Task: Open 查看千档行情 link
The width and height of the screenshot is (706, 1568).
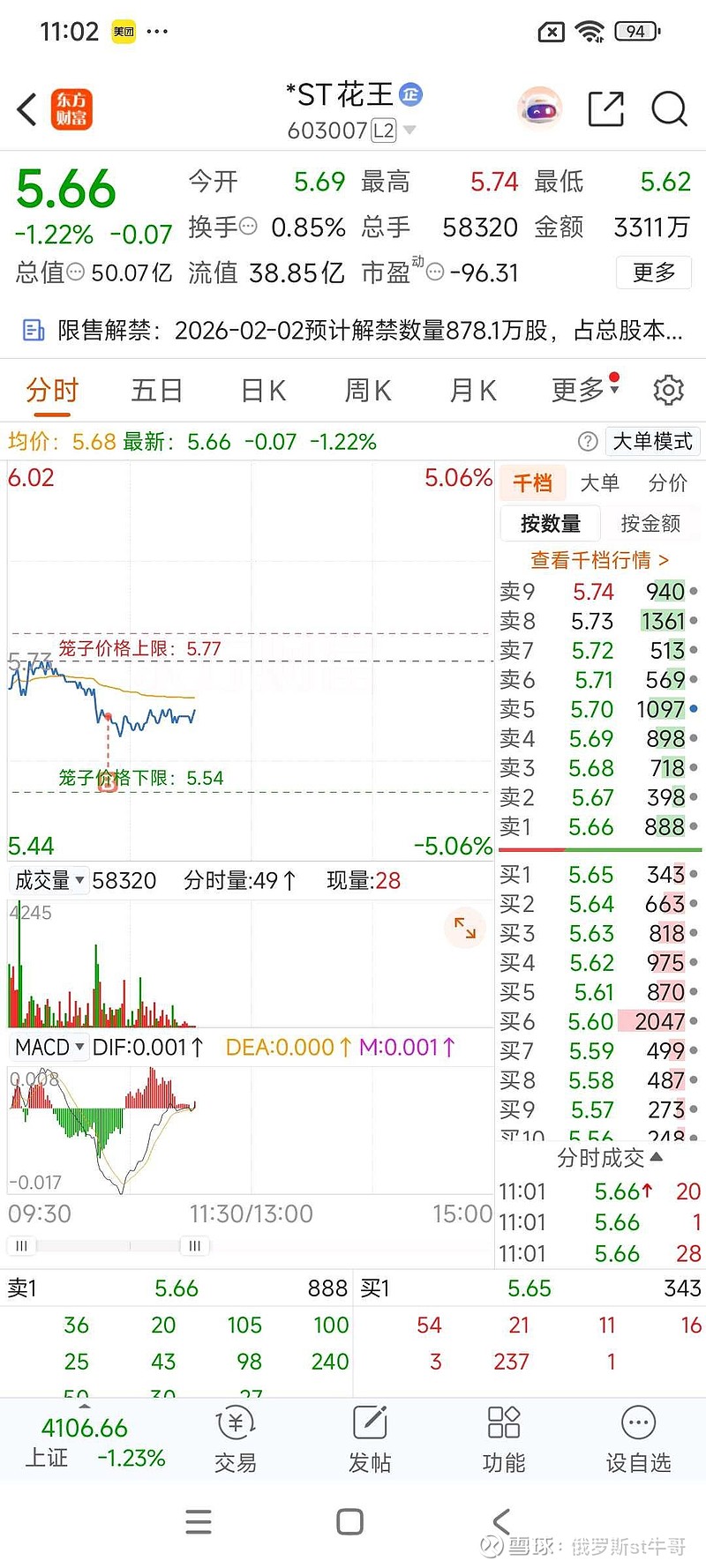Action: click(599, 560)
